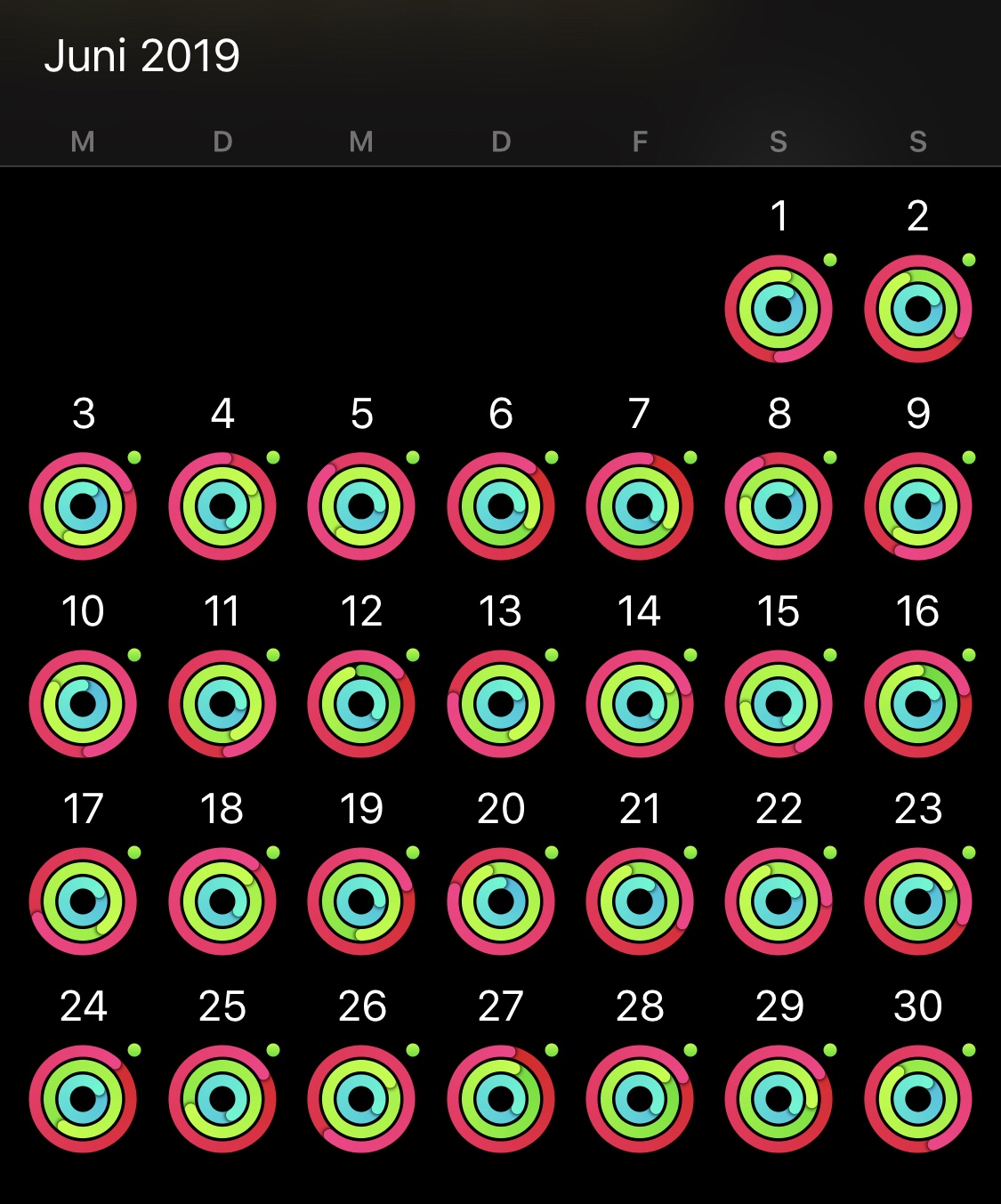1001x1204 pixels.
Task: Select June 30 activity rings
Action: point(917,1099)
